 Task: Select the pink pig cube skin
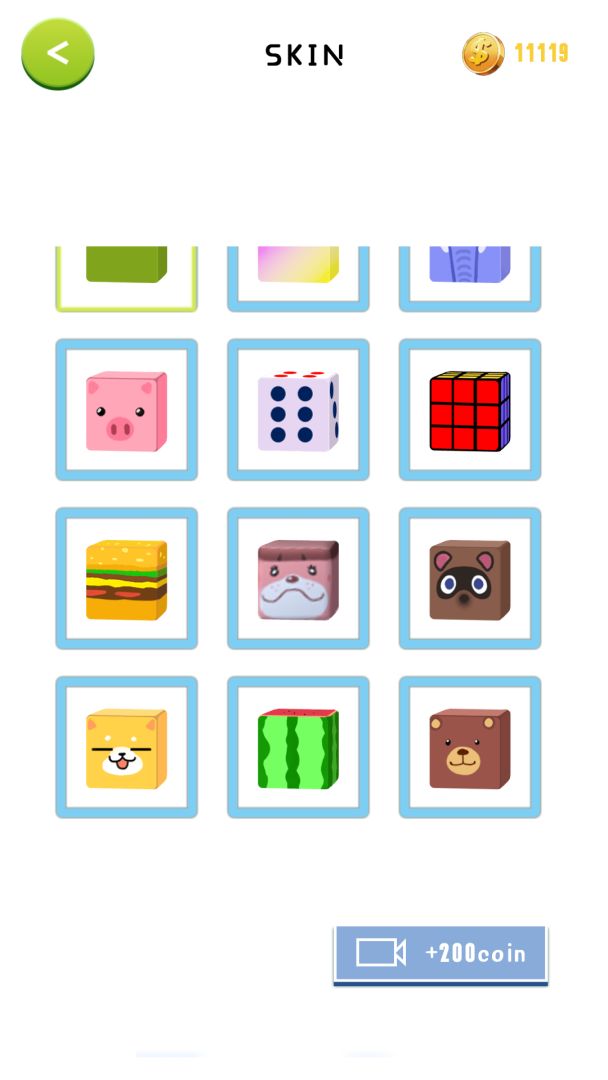coord(126,410)
